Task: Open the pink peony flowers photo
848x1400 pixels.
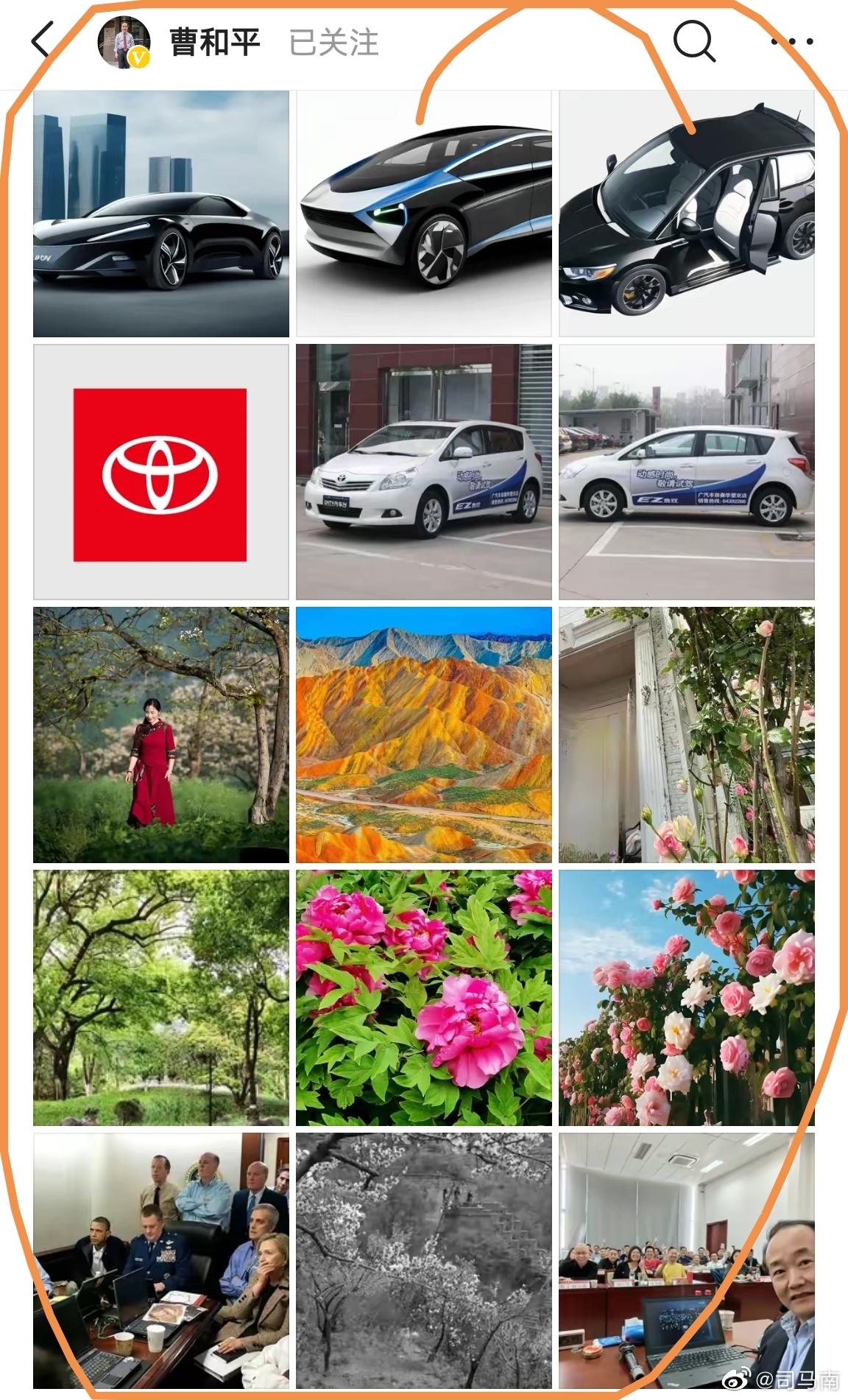Action: point(424,998)
